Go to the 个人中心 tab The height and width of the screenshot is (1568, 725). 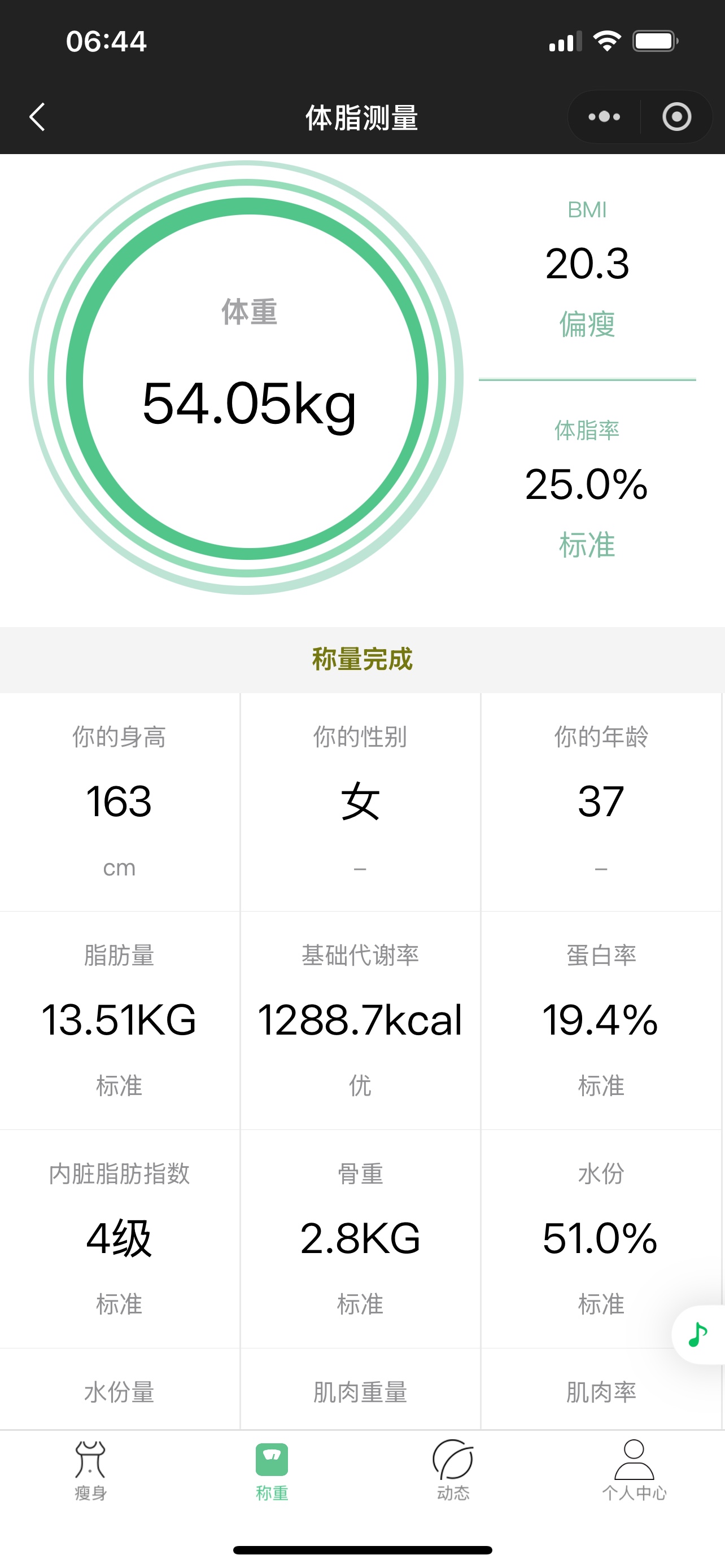[634, 1470]
